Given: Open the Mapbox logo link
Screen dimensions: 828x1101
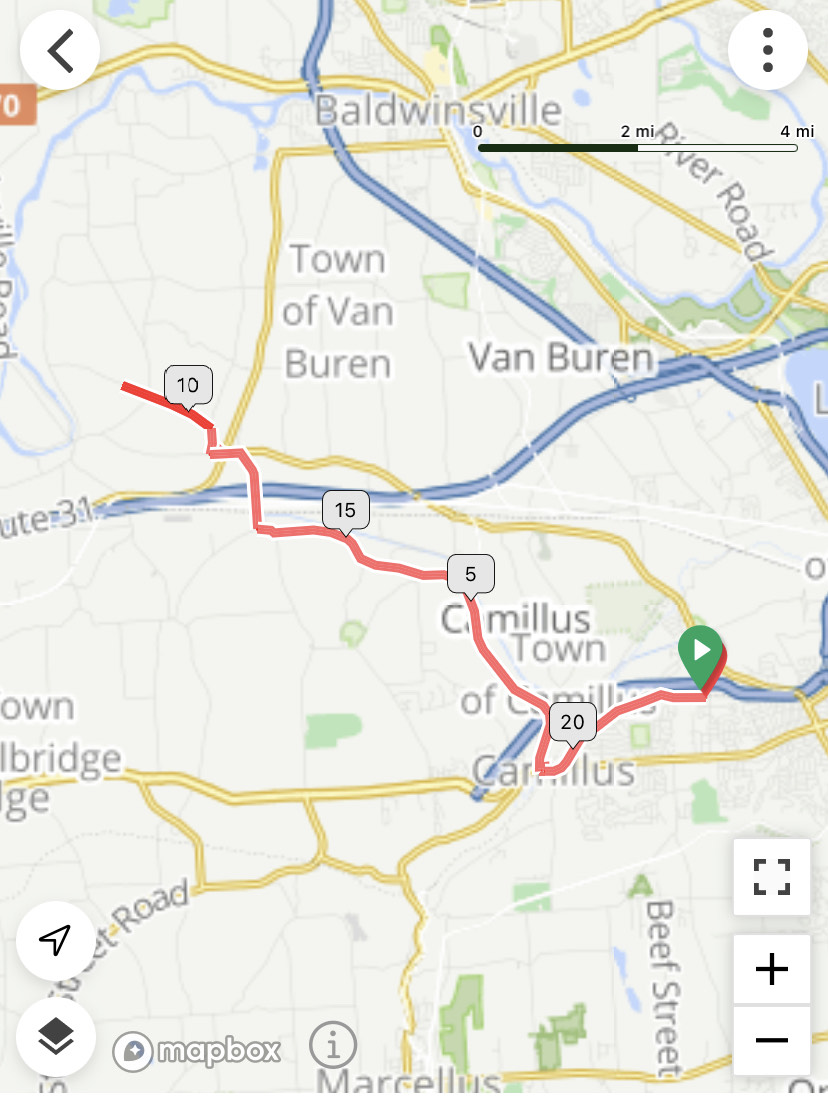Looking at the screenshot, I should [197, 1050].
